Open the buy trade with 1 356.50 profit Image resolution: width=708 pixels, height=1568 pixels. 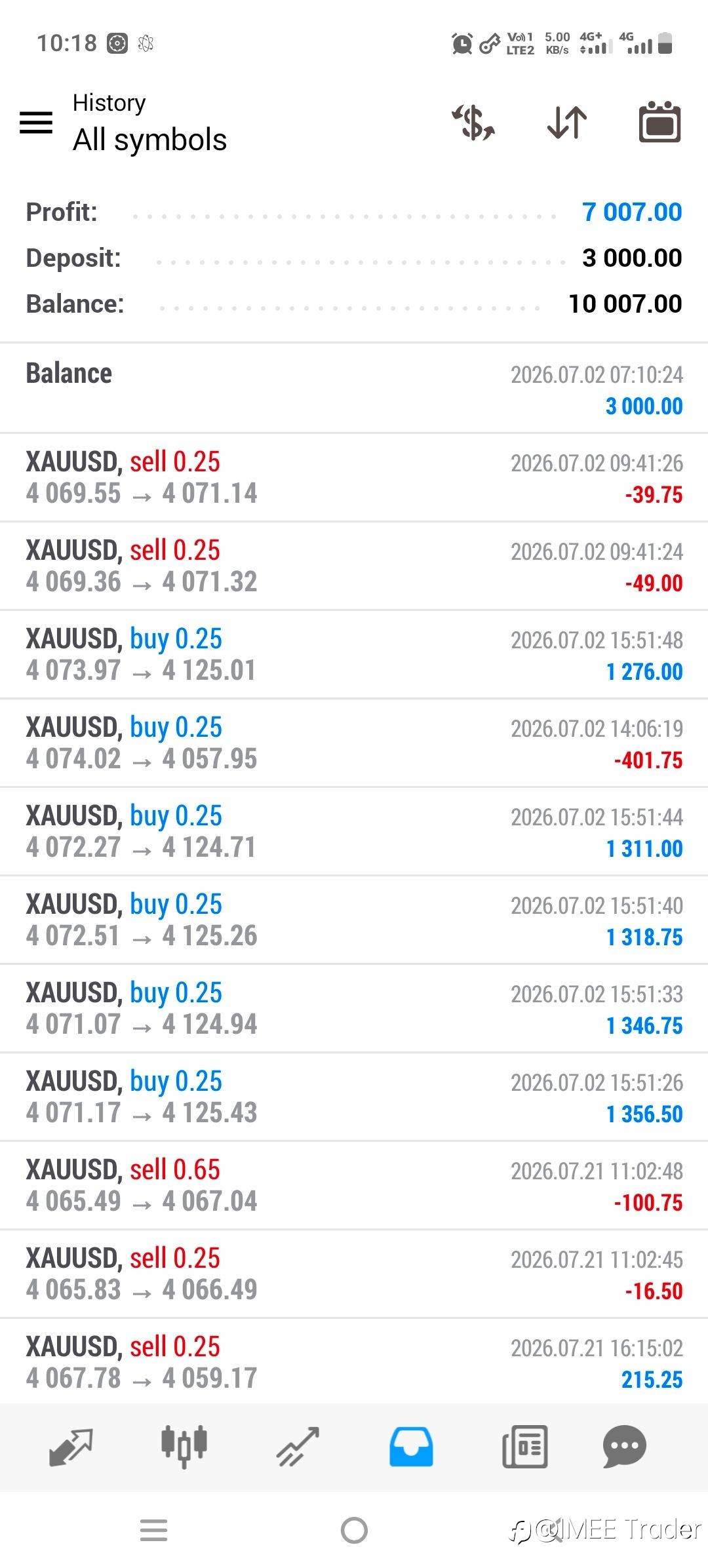tap(354, 1097)
